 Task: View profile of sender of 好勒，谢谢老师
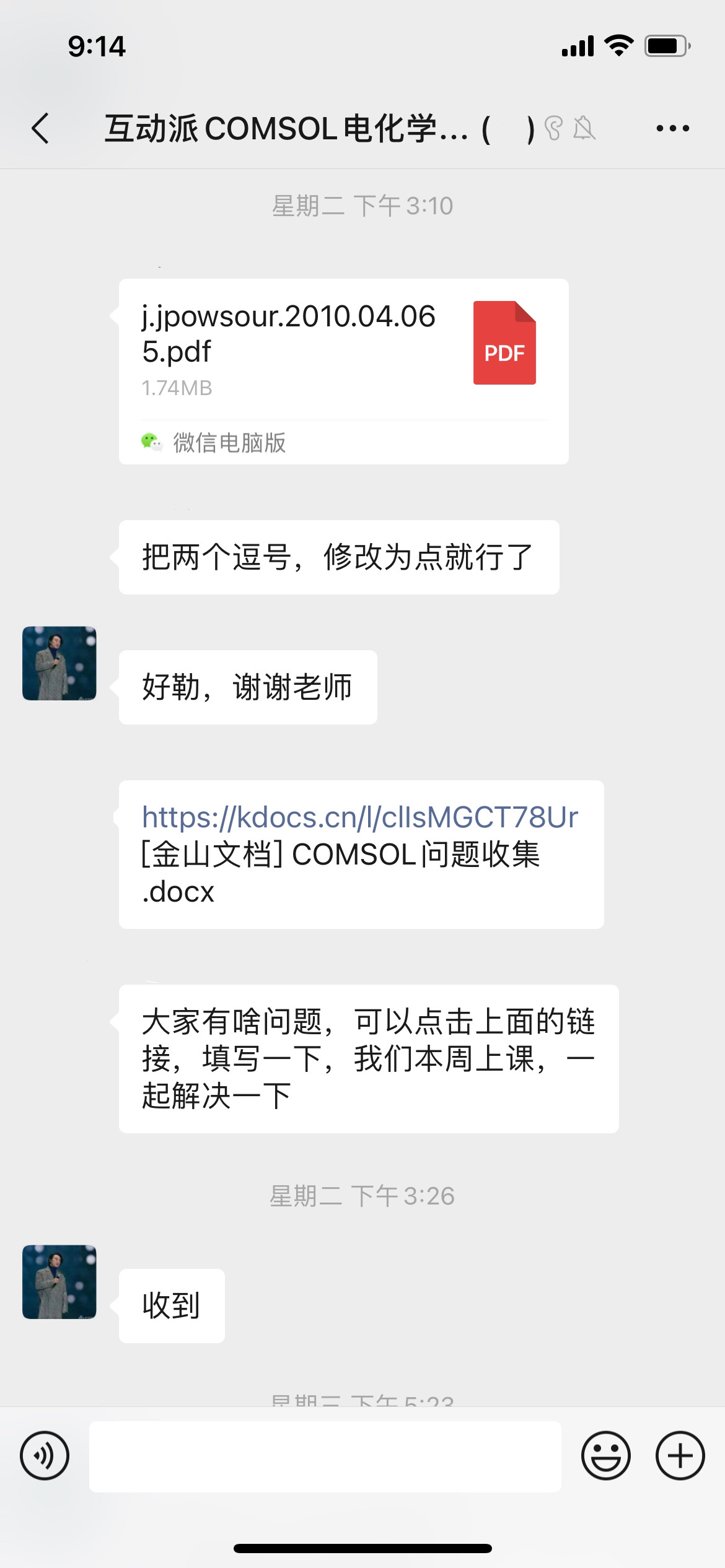tap(59, 663)
